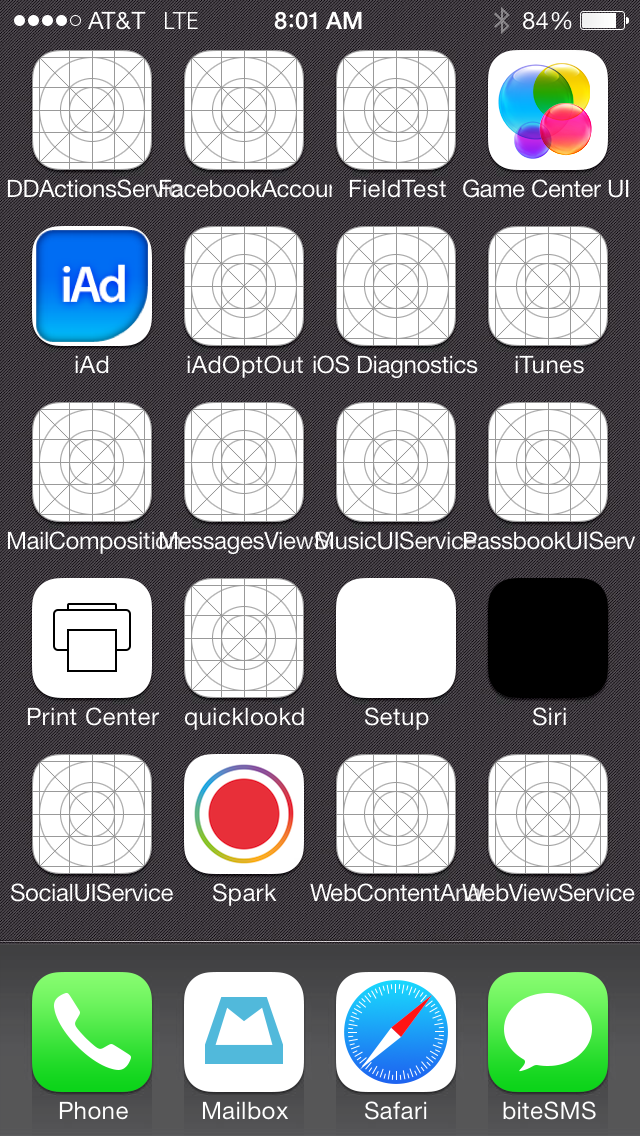Launch Siri from the home screen
This screenshot has width=640, height=1136.
[548, 638]
